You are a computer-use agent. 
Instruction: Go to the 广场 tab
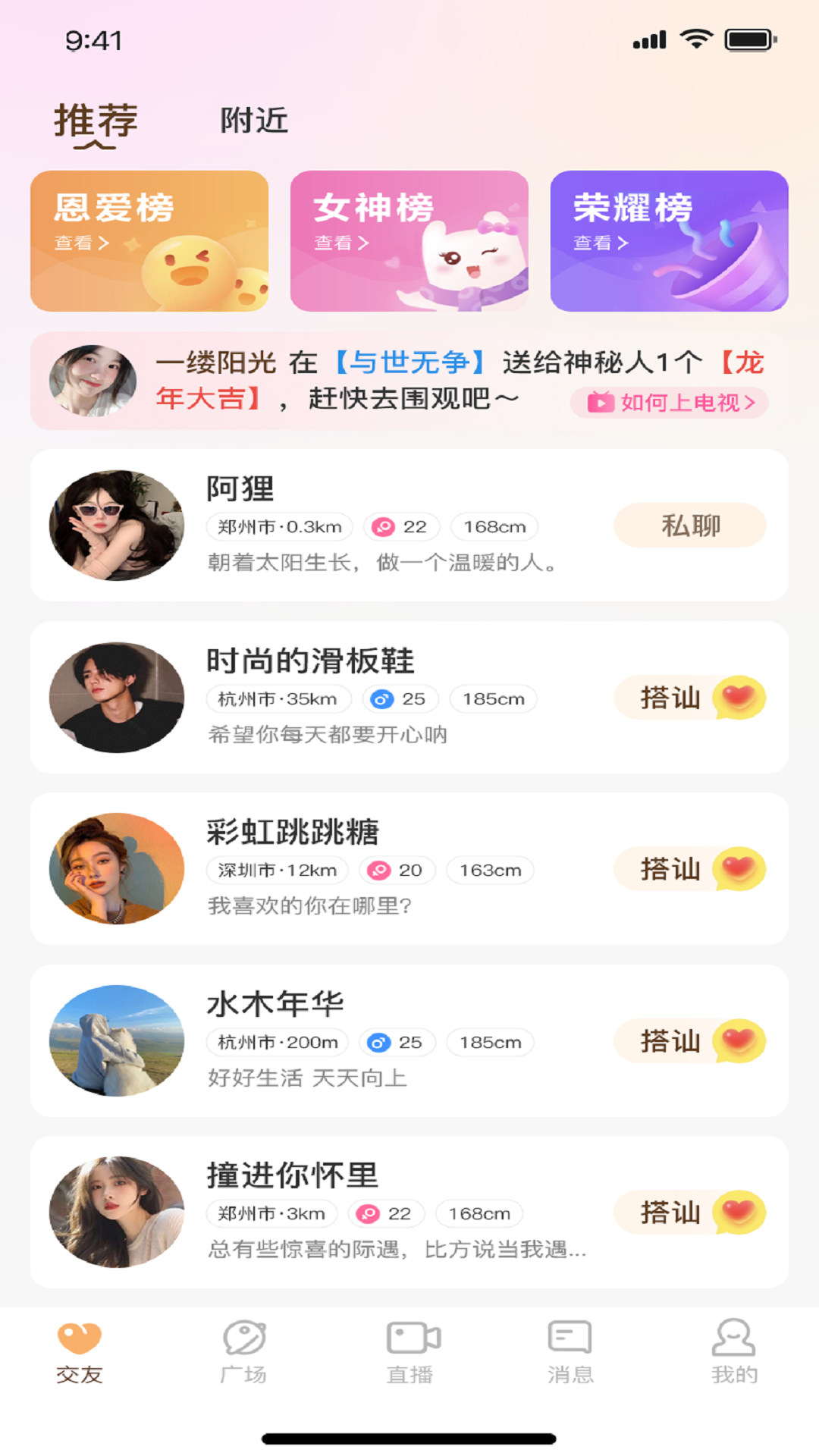[243, 1352]
